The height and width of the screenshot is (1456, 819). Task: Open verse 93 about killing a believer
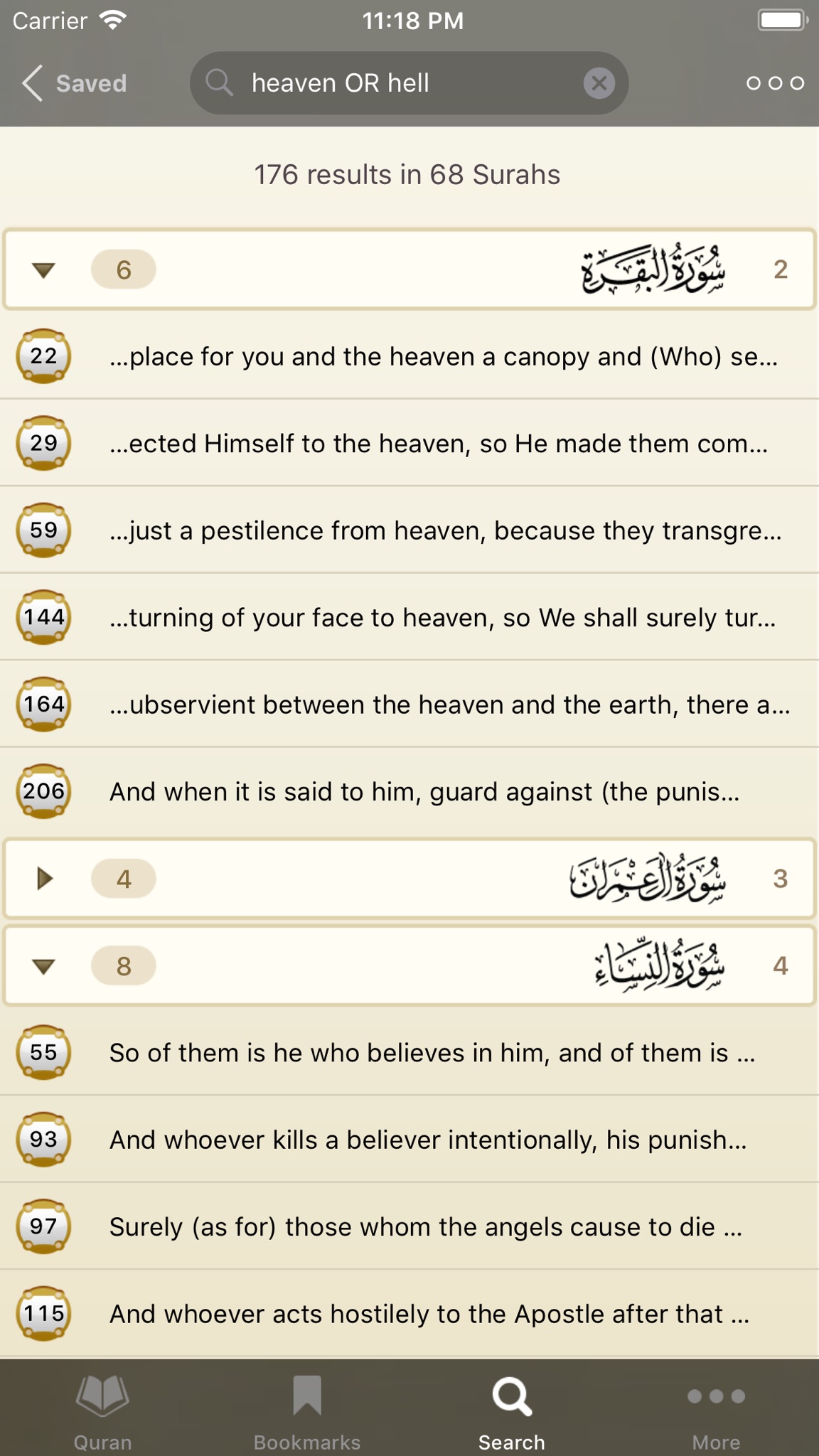point(409,1140)
